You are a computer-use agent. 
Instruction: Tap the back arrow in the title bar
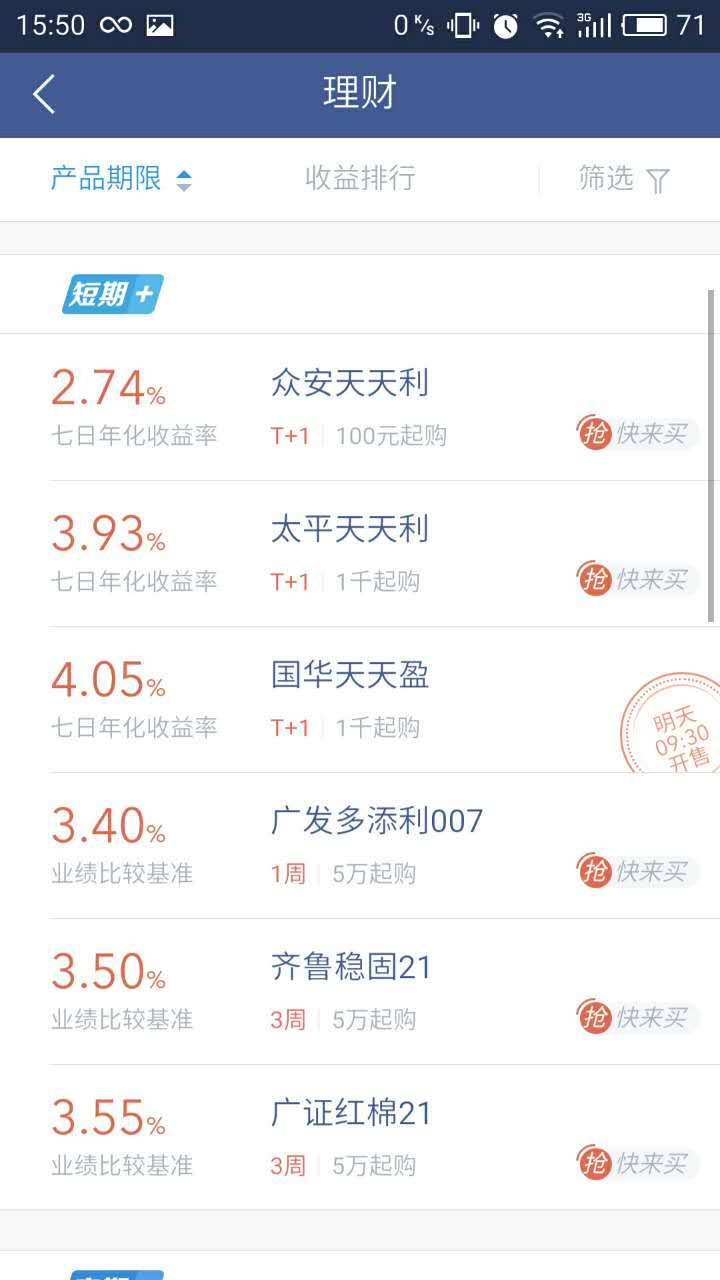click(x=42, y=95)
